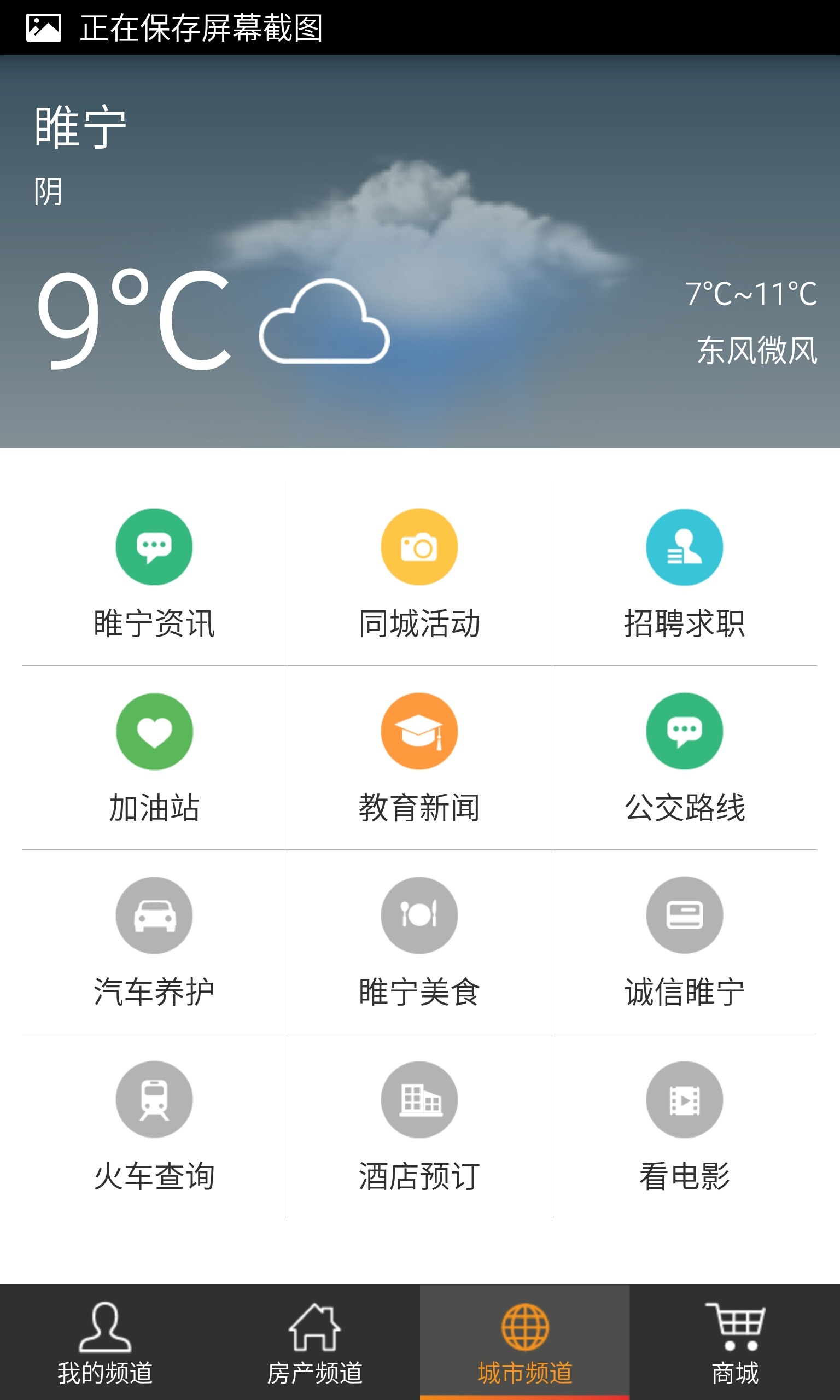The width and height of the screenshot is (840, 1400).
Task: Open 酒店预订 hotel booking
Action: 419,1125
